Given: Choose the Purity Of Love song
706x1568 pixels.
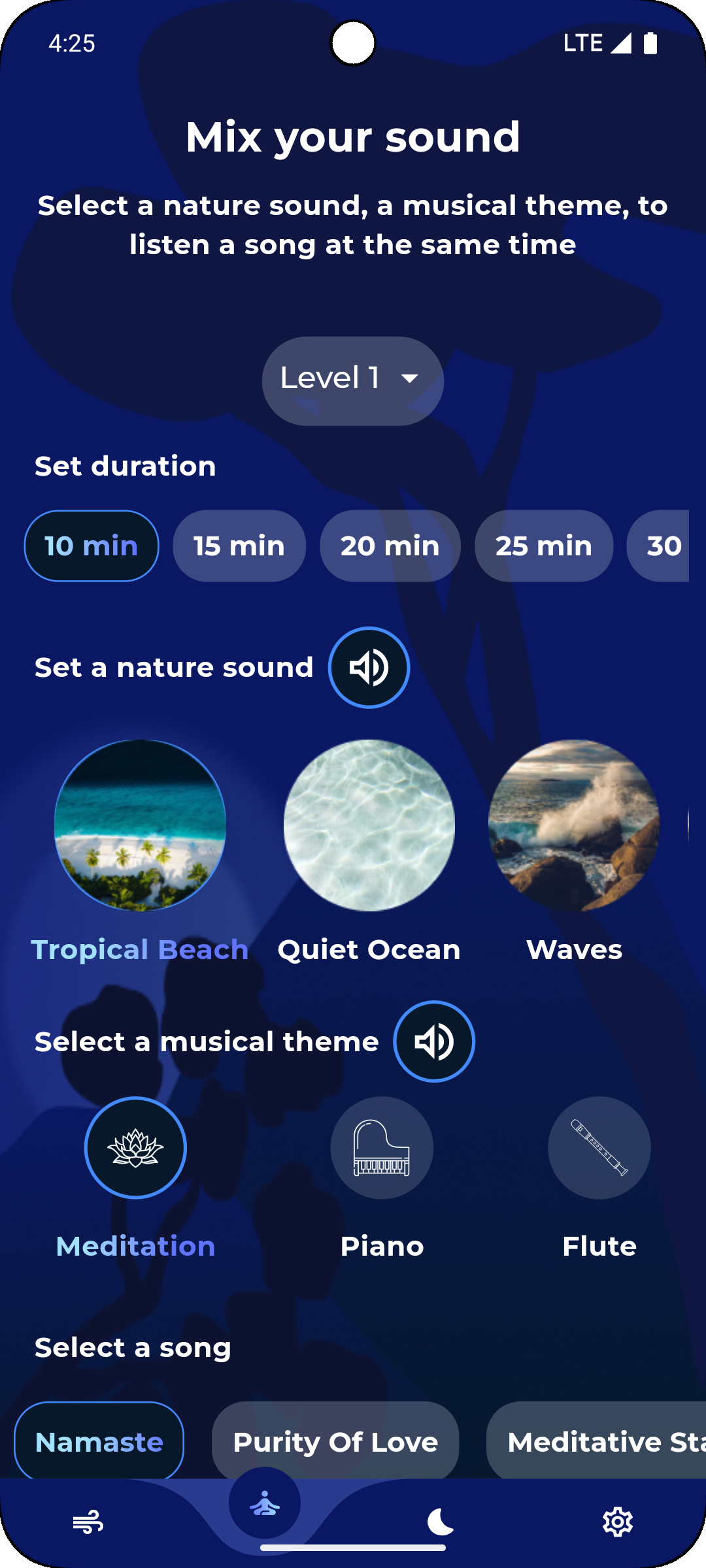Looking at the screenshot, I should click(335, 1441).
